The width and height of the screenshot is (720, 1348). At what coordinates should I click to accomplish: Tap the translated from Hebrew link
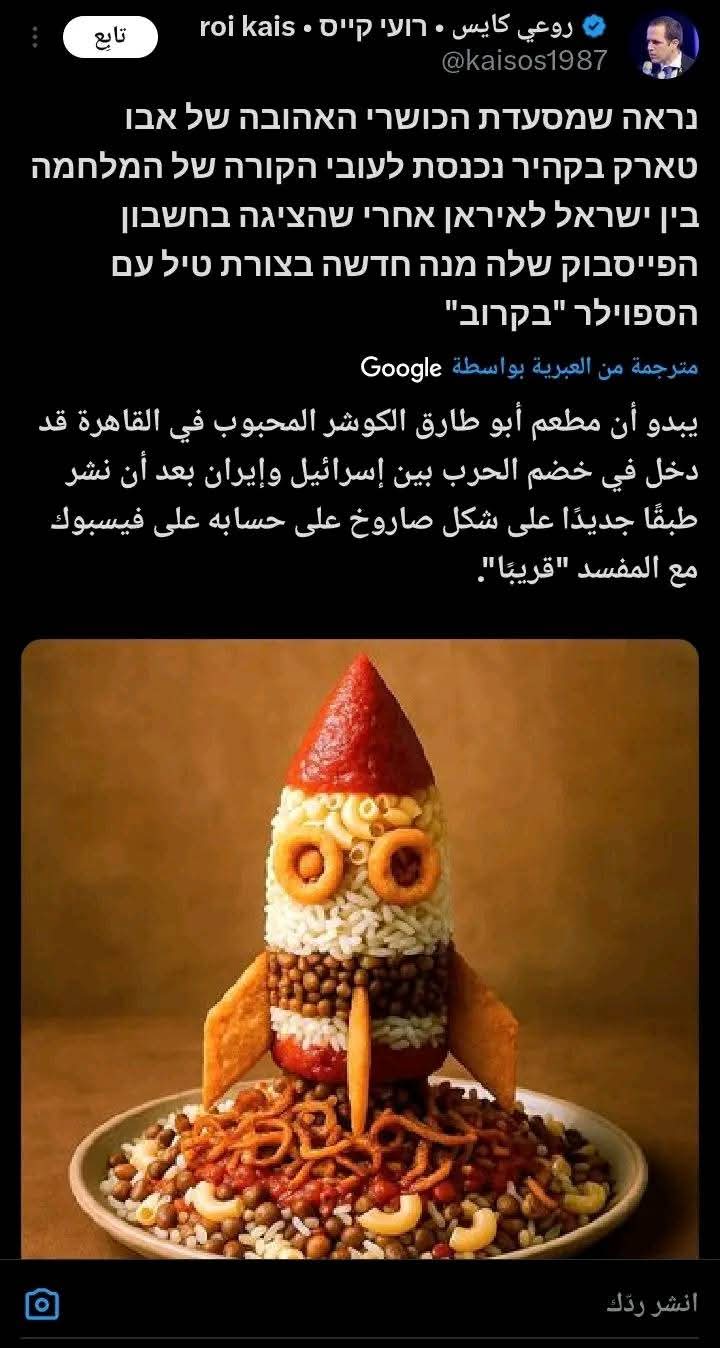[574, 367]
